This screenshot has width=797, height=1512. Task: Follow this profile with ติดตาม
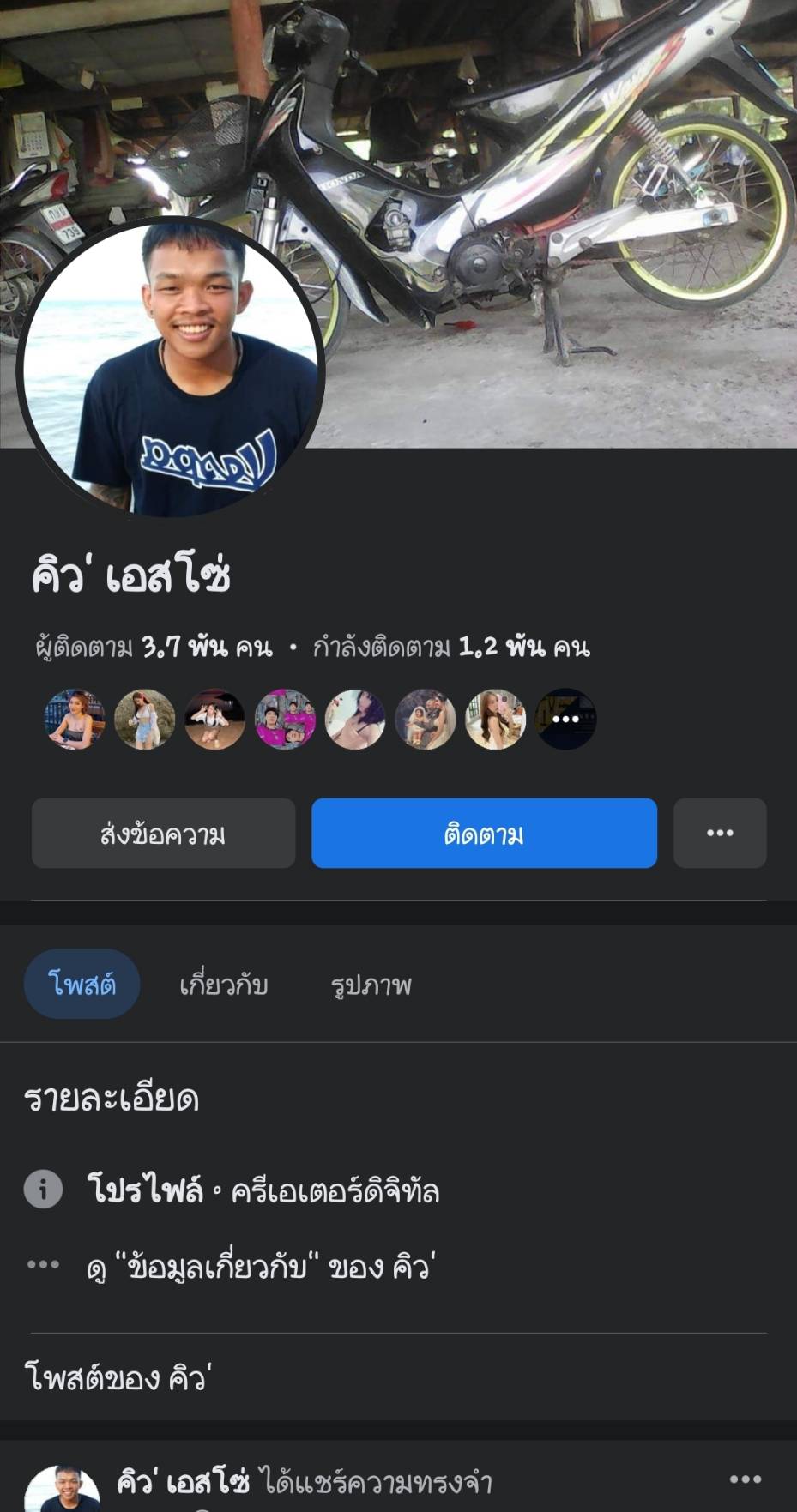[484, 834]
